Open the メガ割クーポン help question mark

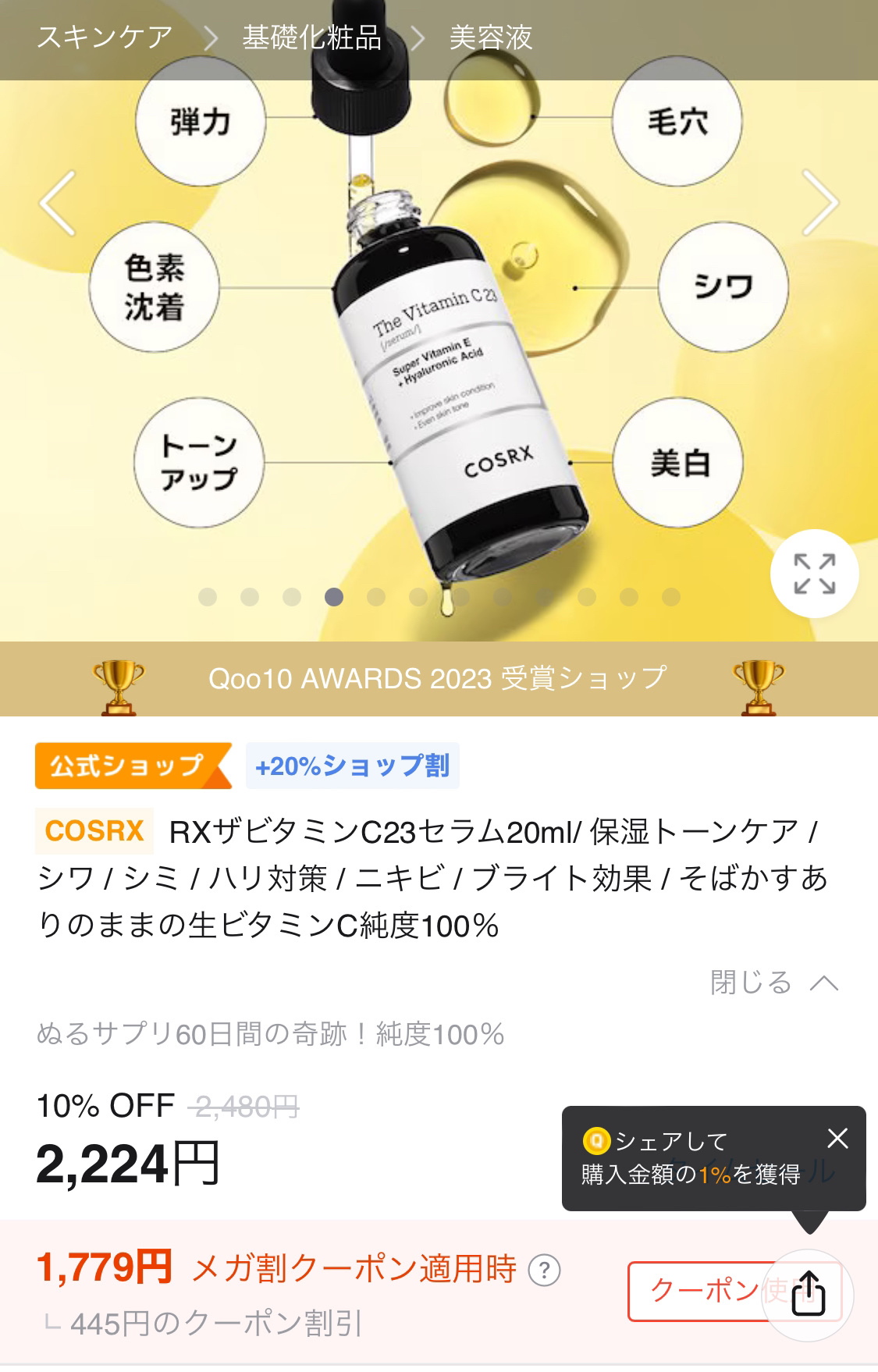tap(544, 1271)
